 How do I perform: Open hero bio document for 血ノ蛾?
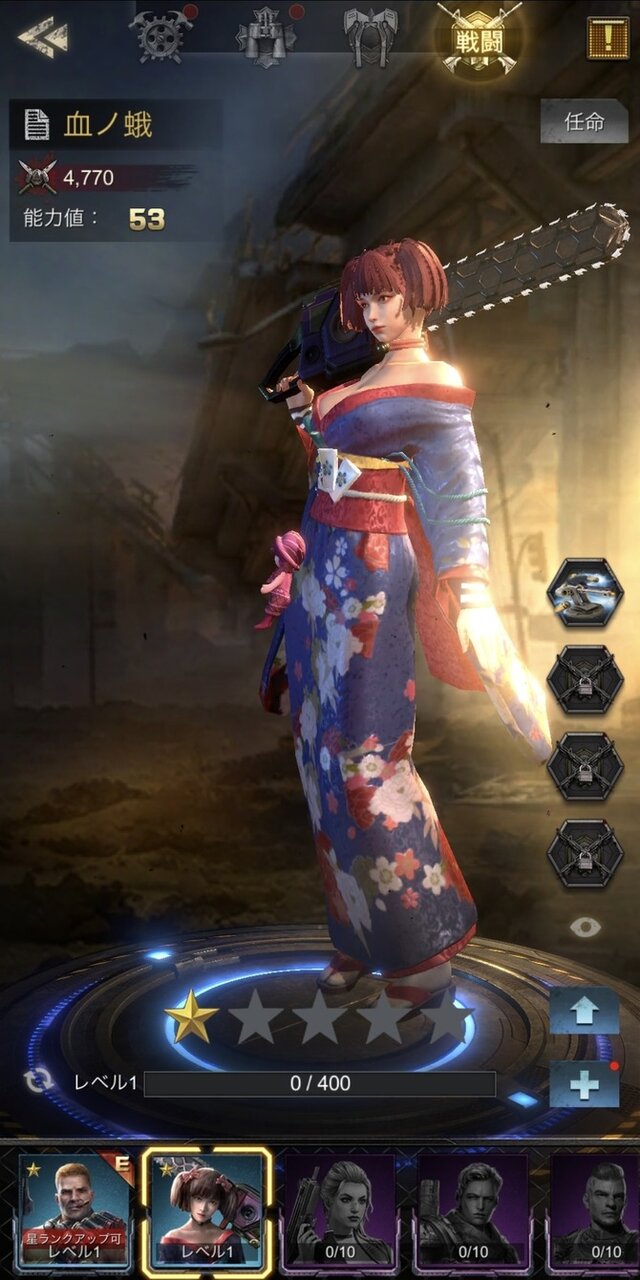(x=37, y=125)
